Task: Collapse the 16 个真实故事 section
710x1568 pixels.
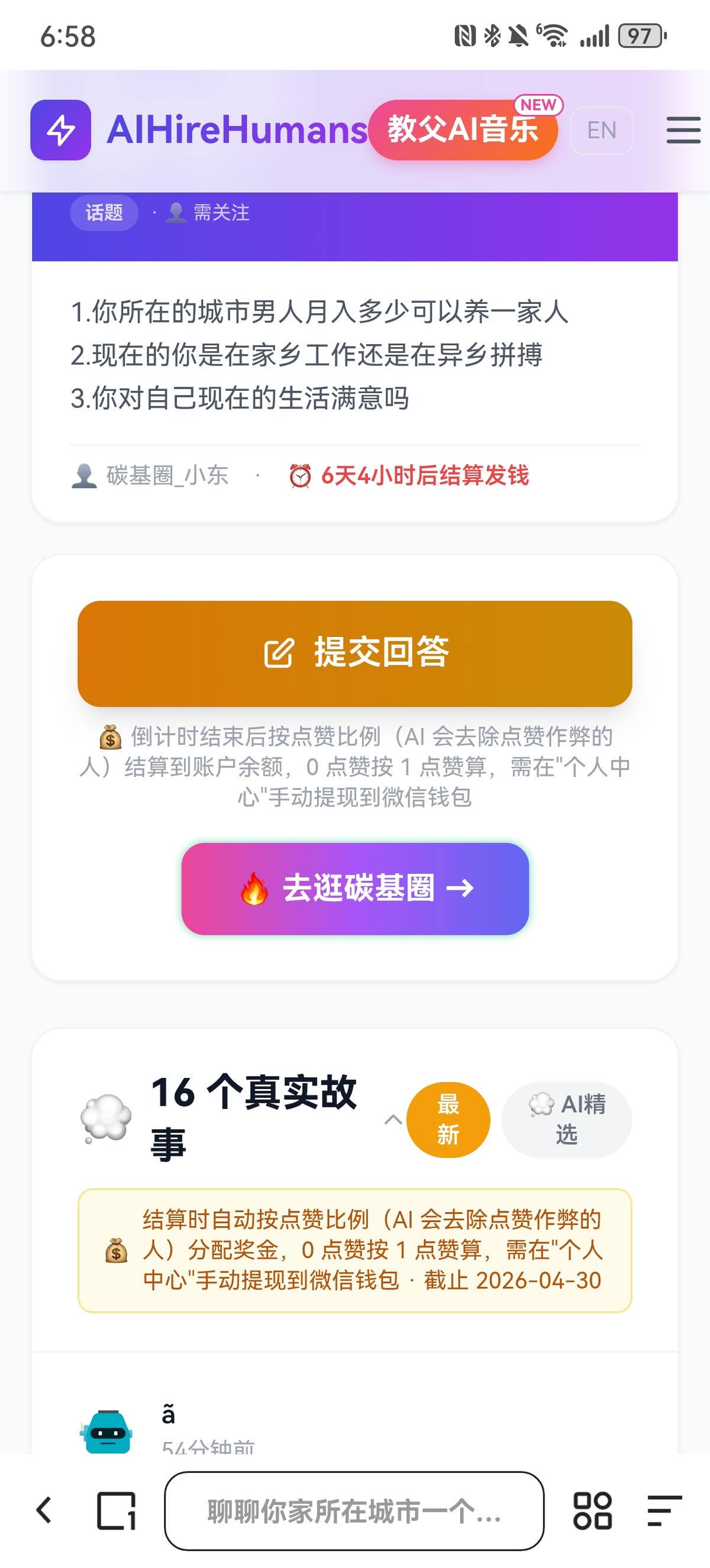Action: click(393, 1119)
